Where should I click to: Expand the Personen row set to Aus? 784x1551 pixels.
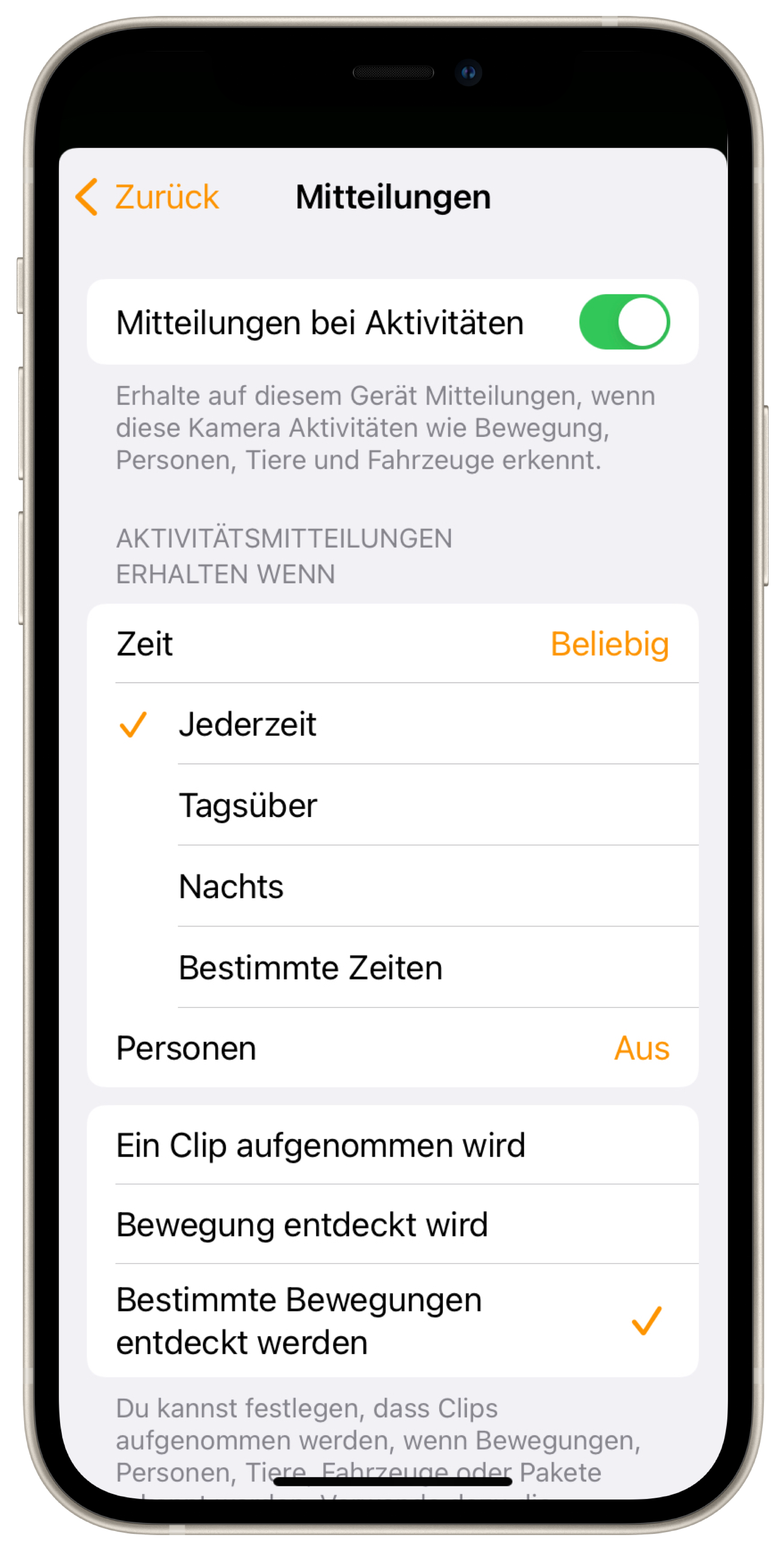click(392, 1048)
